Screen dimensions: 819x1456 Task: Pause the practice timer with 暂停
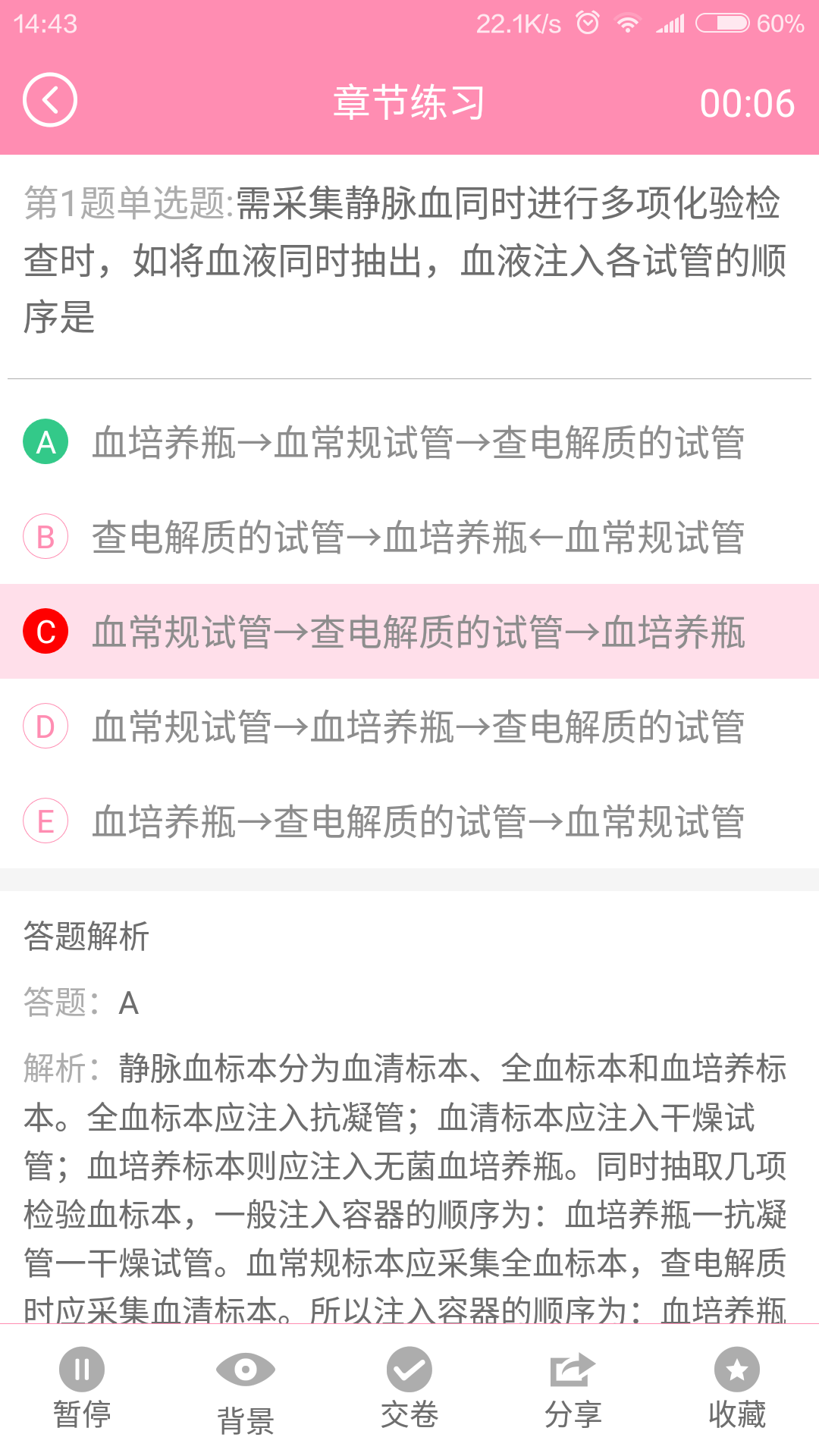pyautogui.click(x=82, y=1388)
